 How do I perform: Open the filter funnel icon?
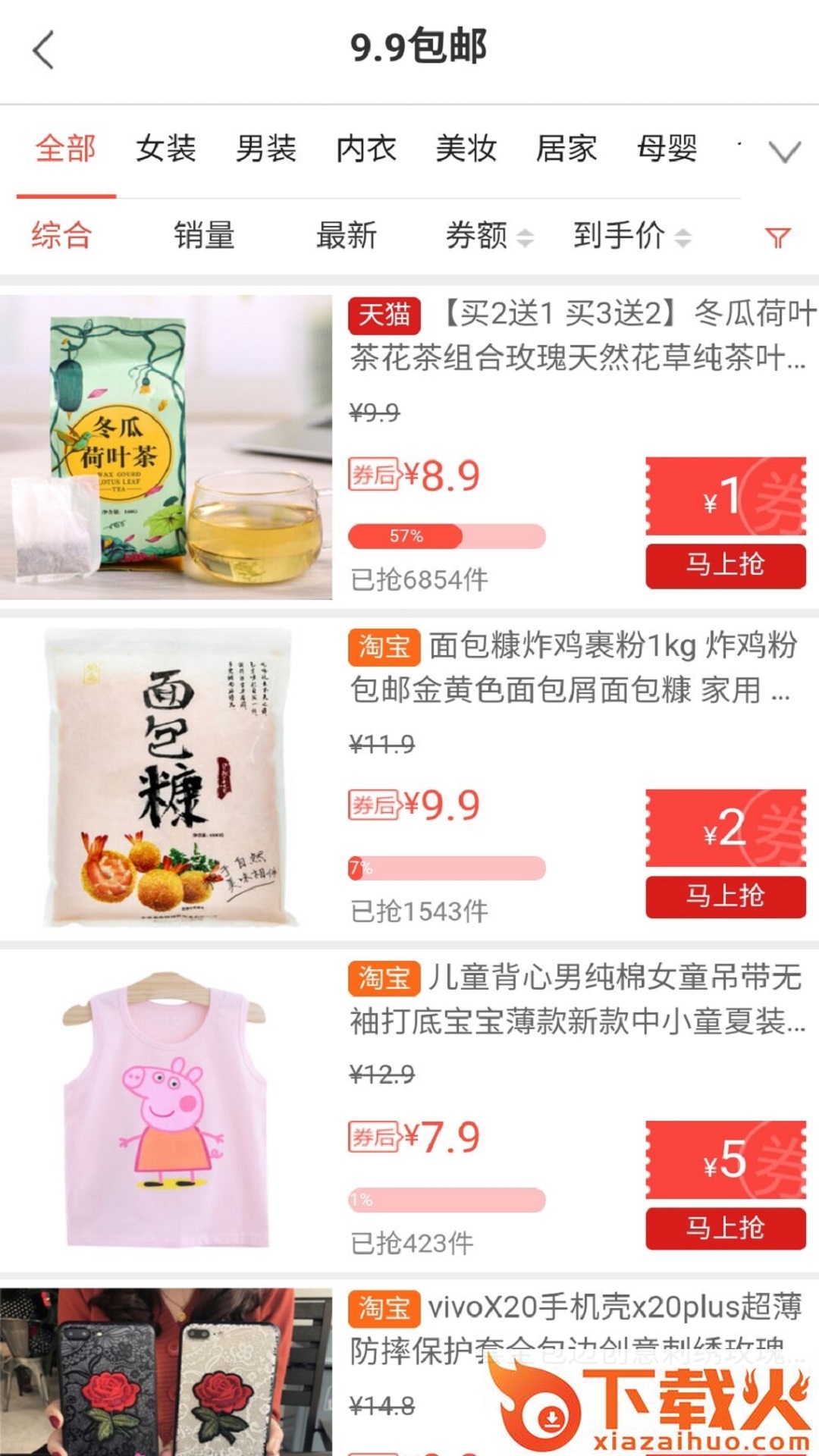775,236
